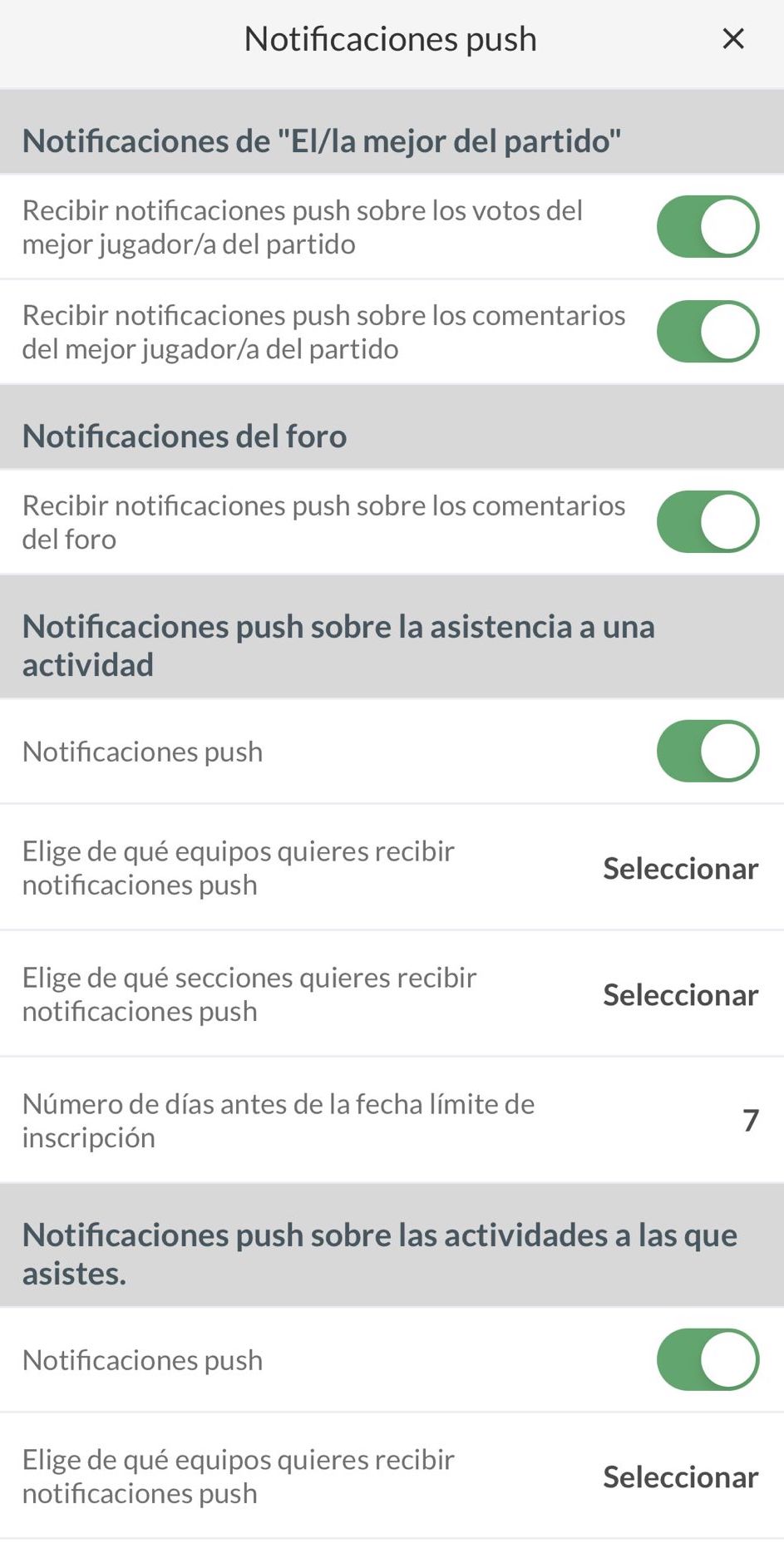Select teams for attendance notifications
The image size is (784, 1568).
coord(680,868)
